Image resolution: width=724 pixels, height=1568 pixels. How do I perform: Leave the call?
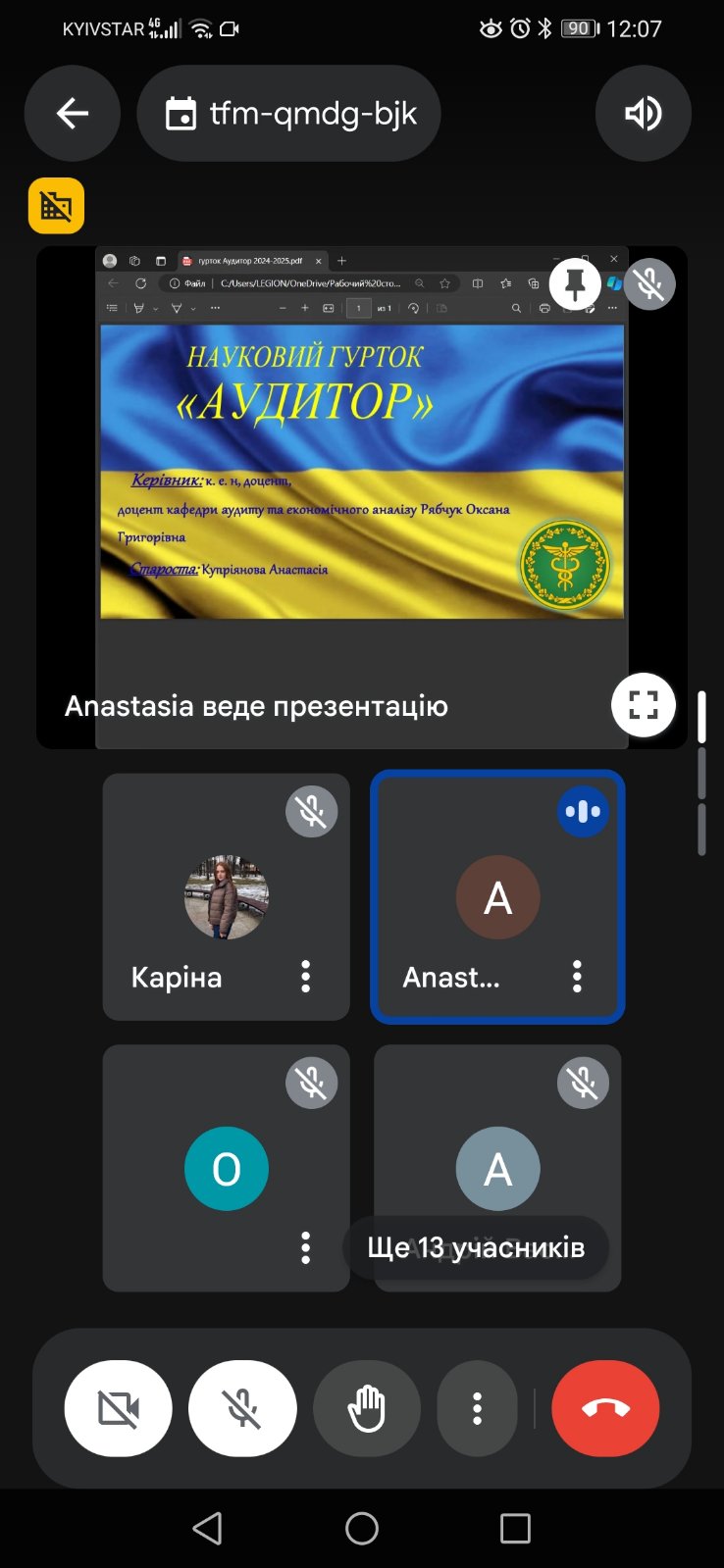coord(605,1409)
